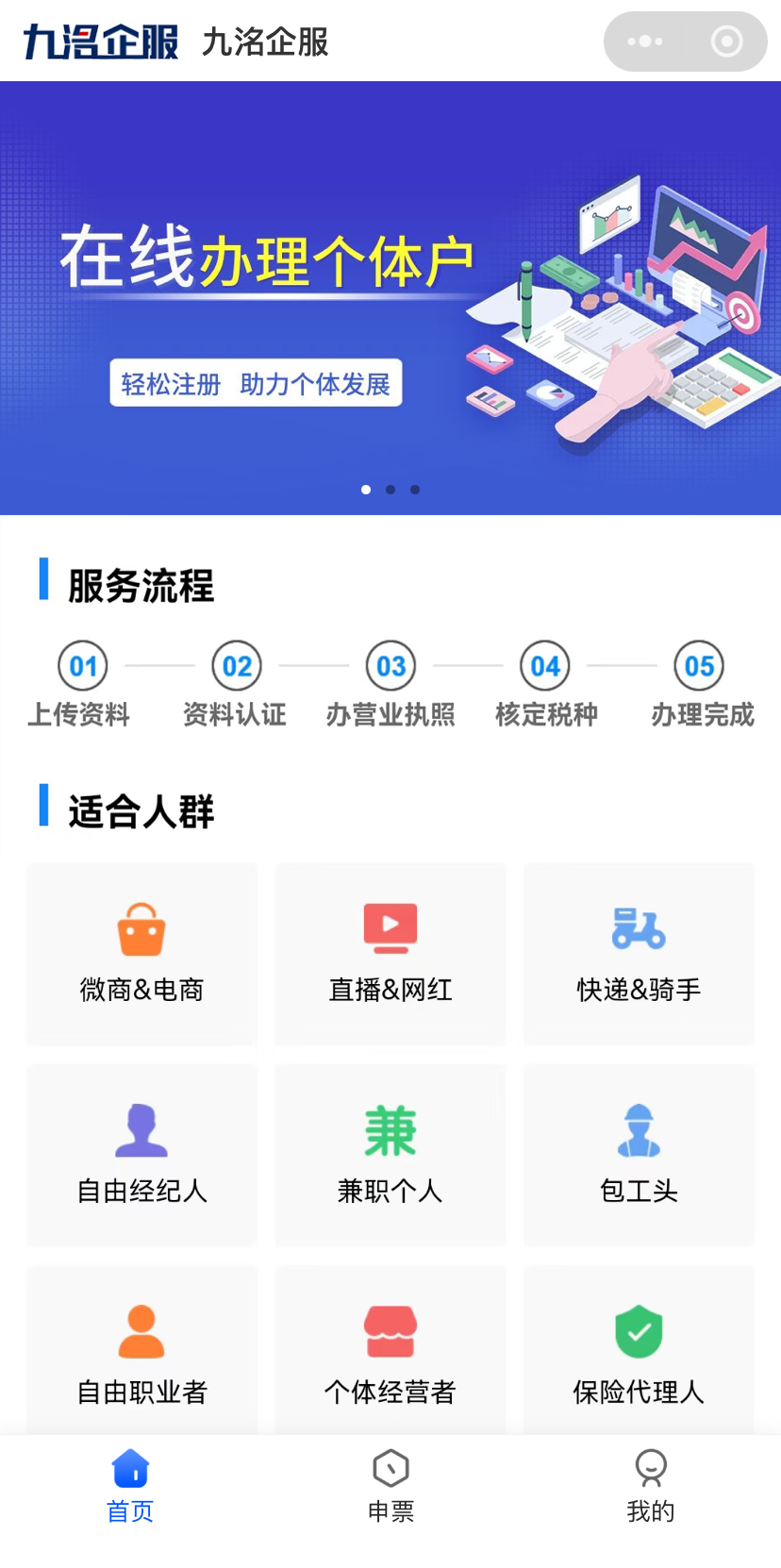
Task: Select the 快递&骑手 rider icon
Action: [638, 927]
